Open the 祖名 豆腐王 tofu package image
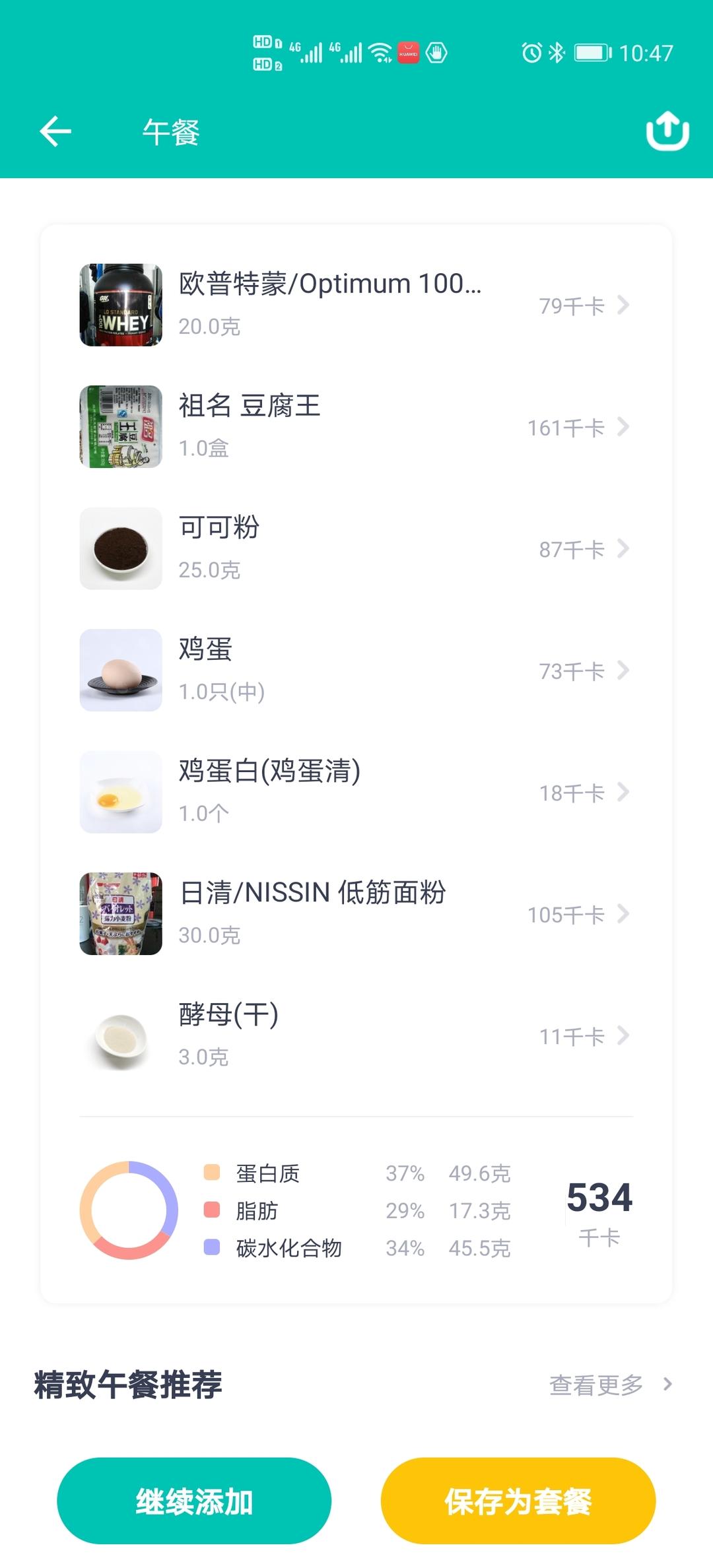713x1568 pixels. tap(119, 427)
